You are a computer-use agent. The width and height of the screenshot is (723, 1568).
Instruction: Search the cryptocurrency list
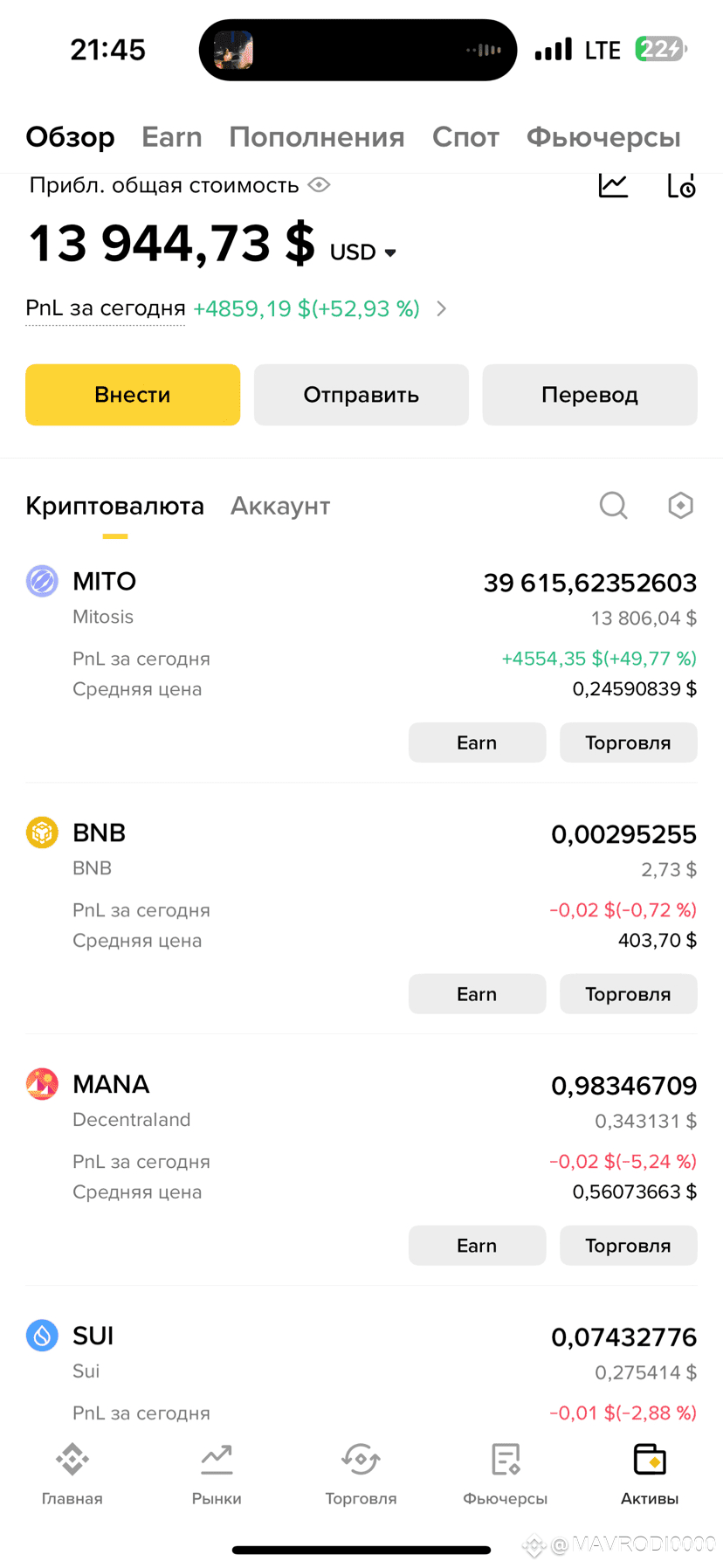tap(614, 505)
